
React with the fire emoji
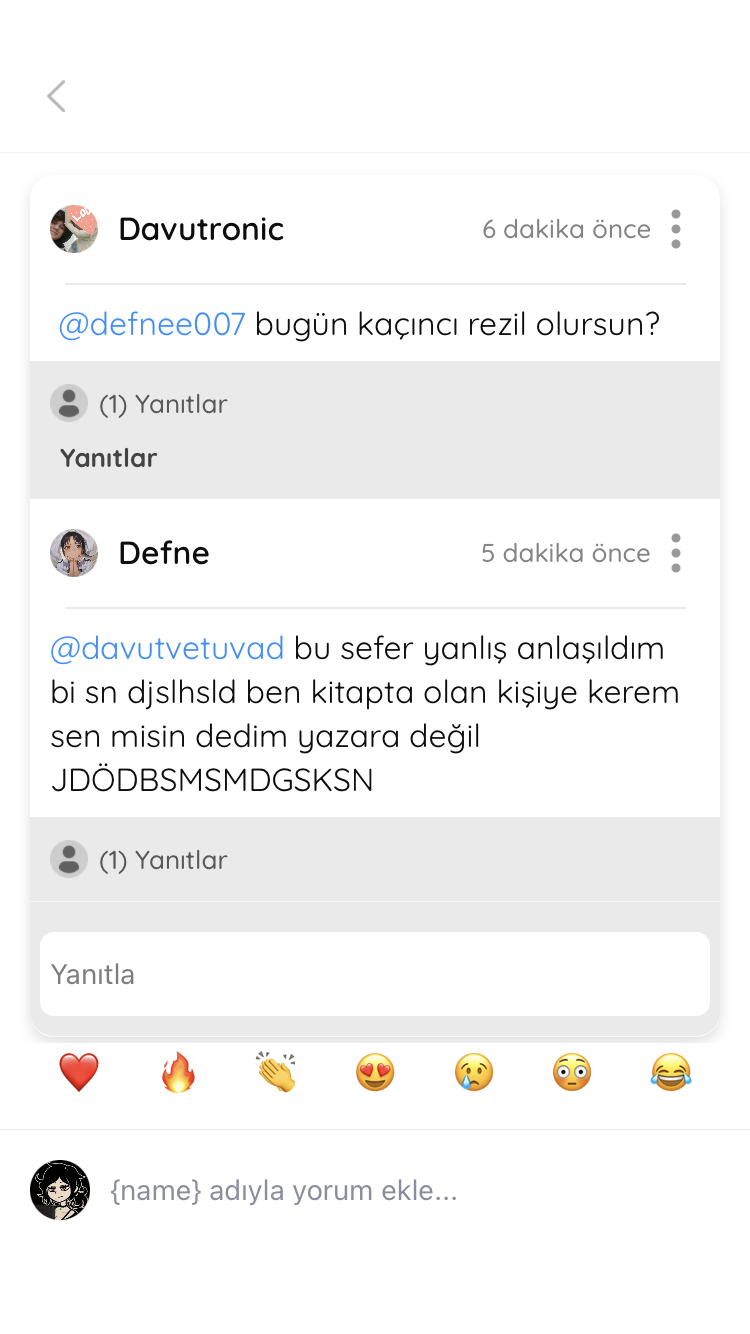coord(178,1073)
